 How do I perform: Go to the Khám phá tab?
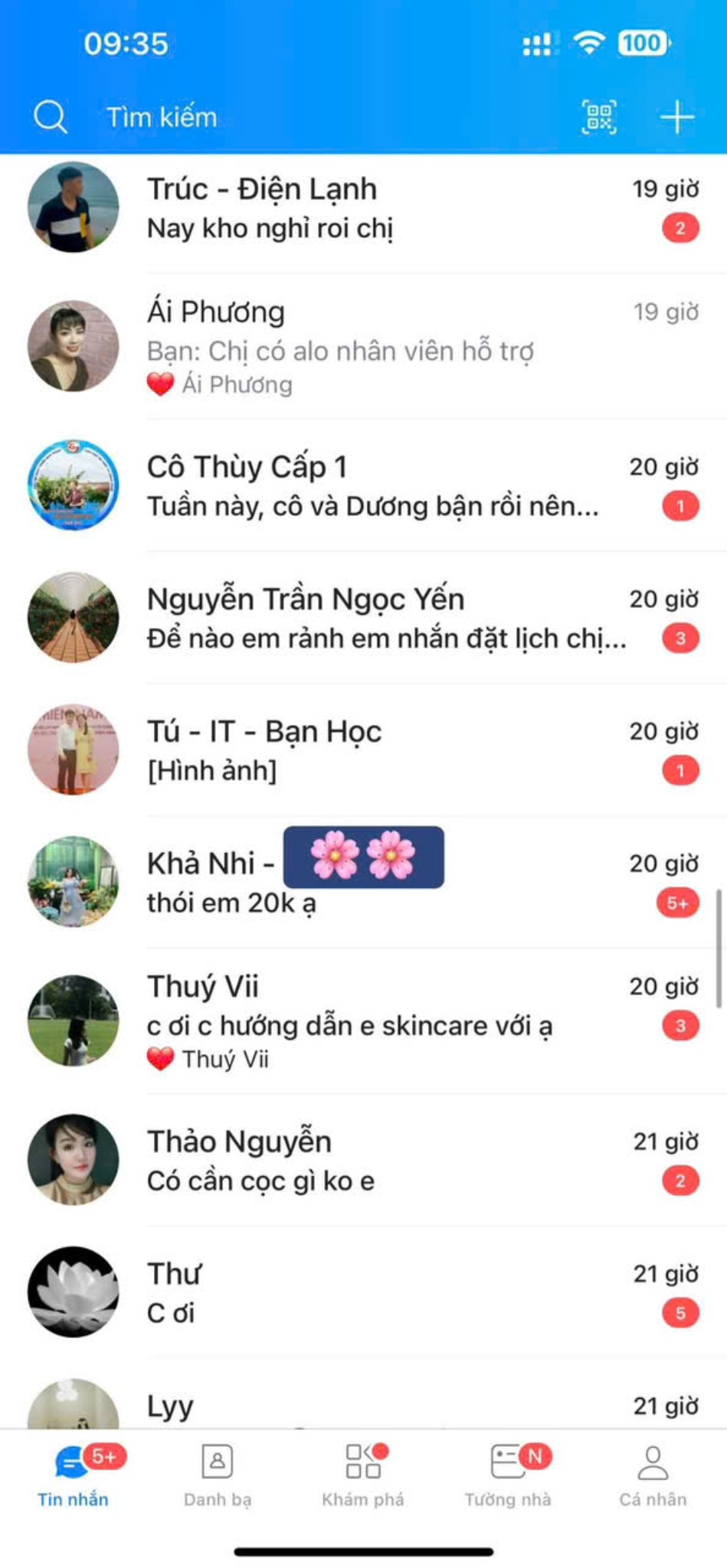[x=362, y=1475]
